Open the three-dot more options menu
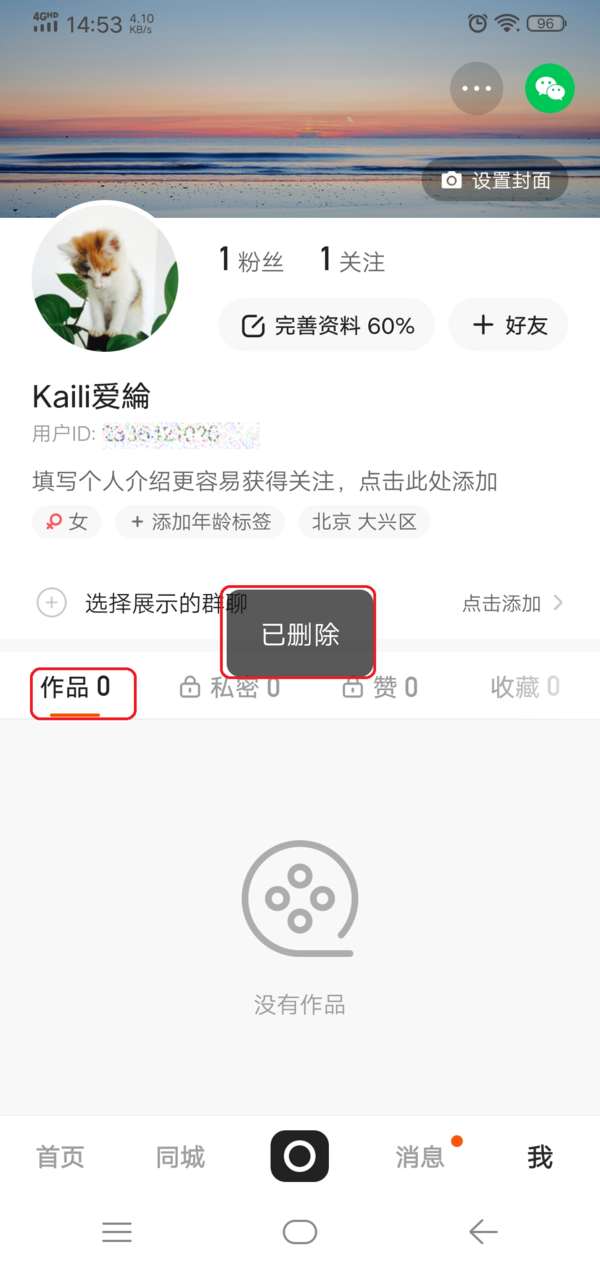 pos(476,89)
